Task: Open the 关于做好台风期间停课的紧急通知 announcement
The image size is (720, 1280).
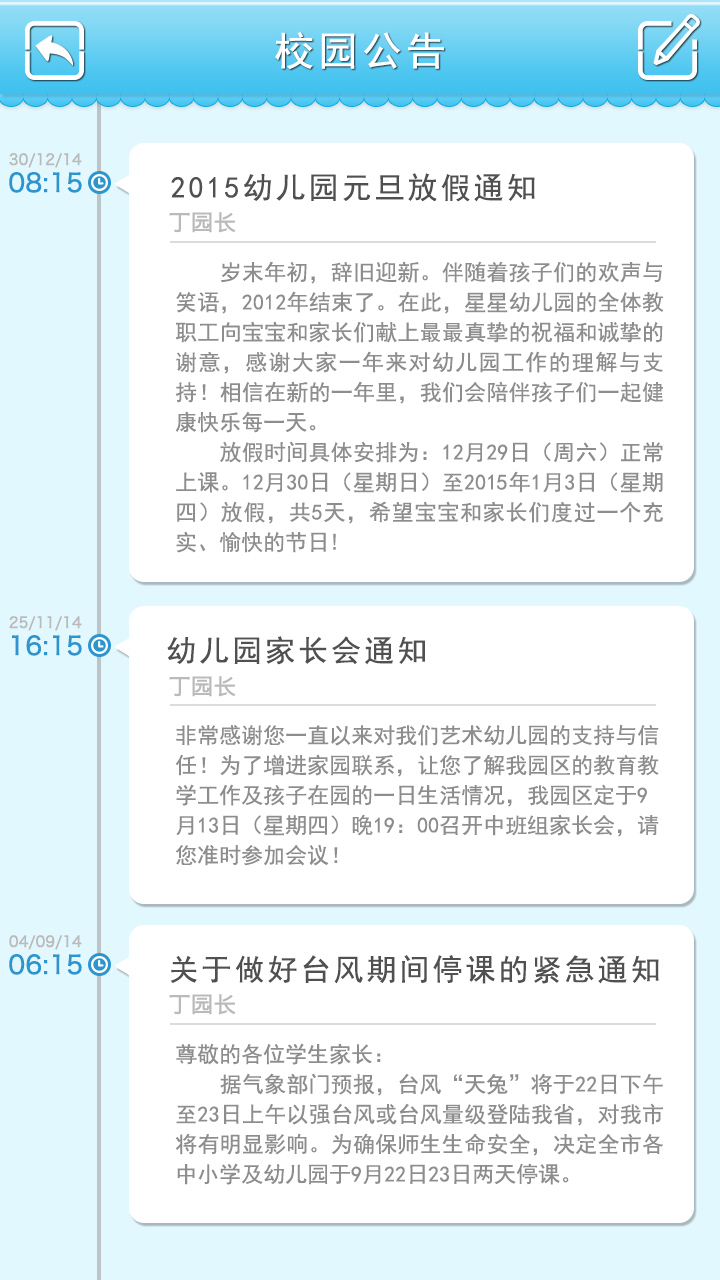Action: 411,1074
